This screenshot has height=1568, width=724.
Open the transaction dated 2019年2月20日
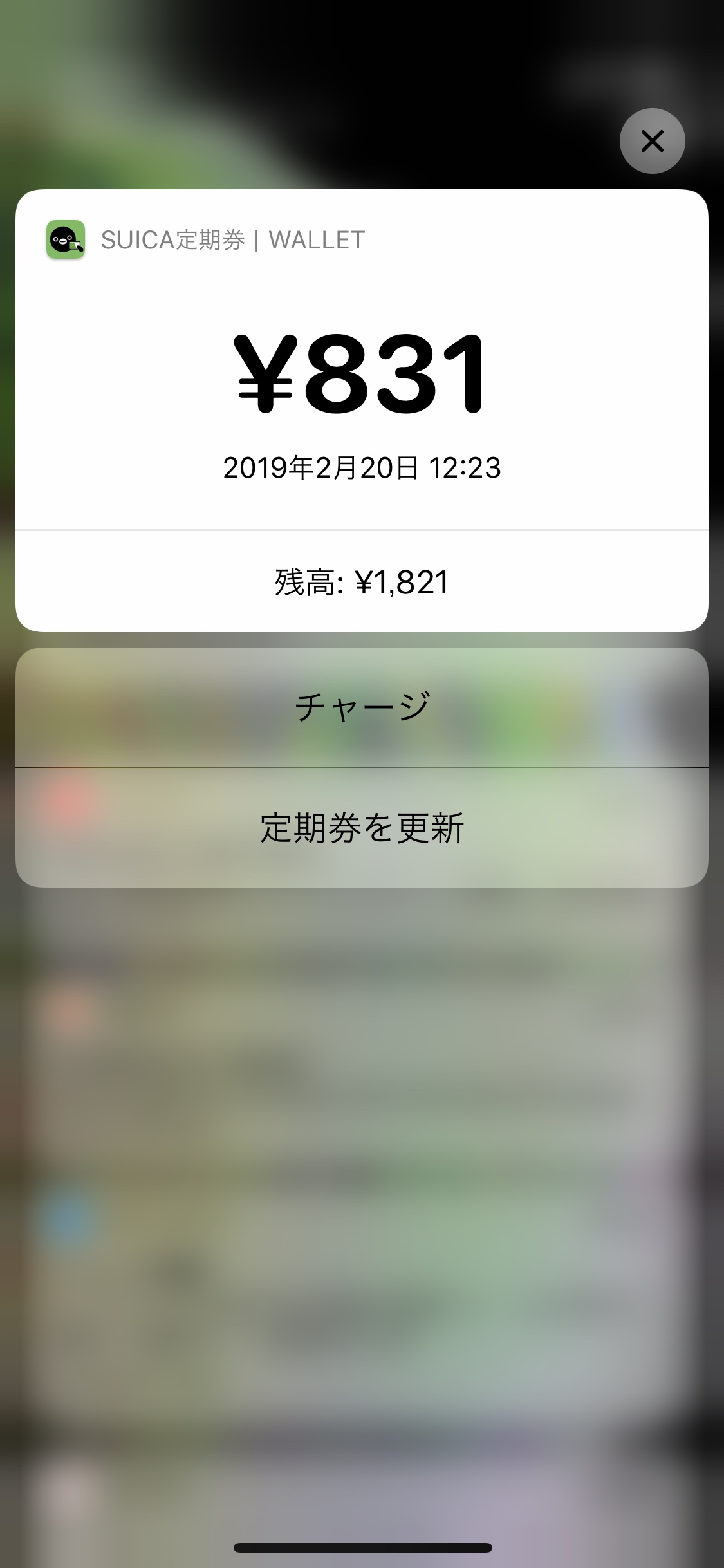pyautogui.click(x=362, y=469)
